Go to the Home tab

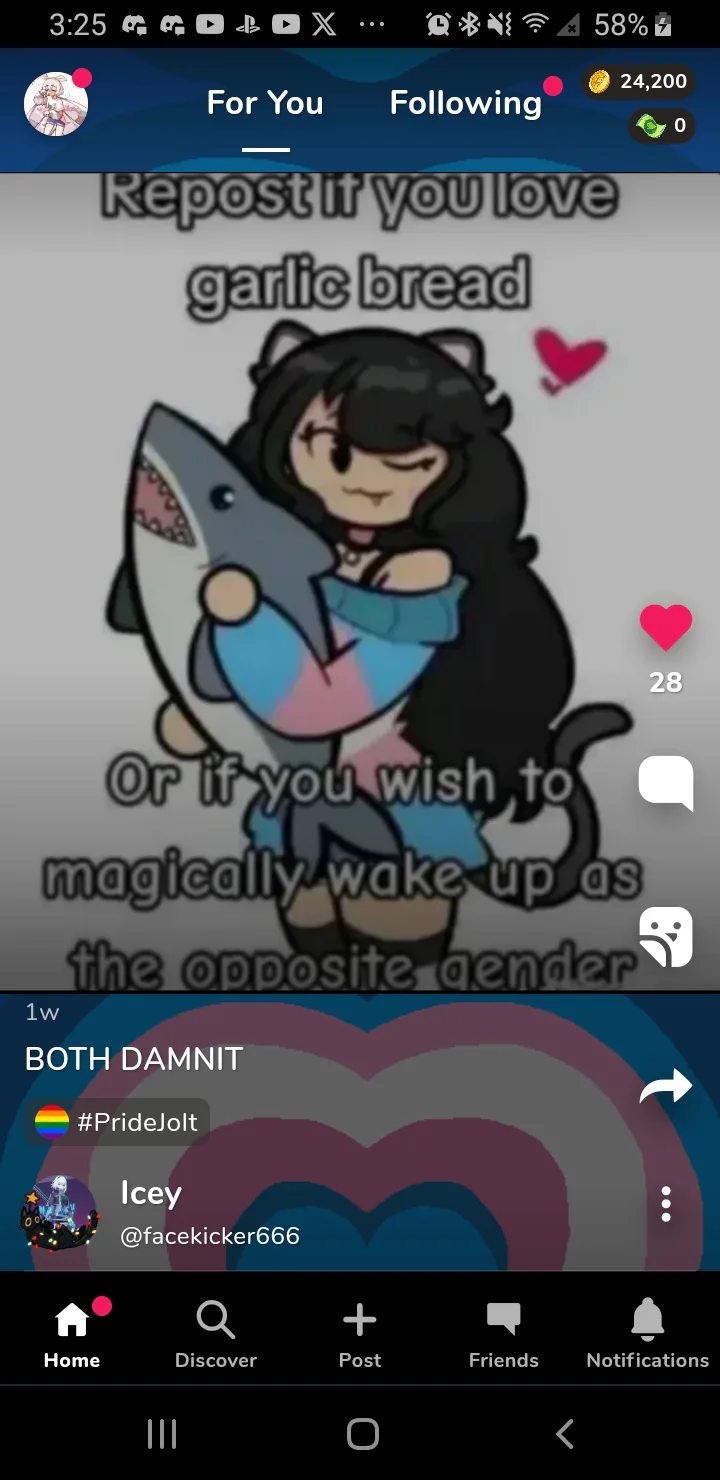click(72, 1334)
